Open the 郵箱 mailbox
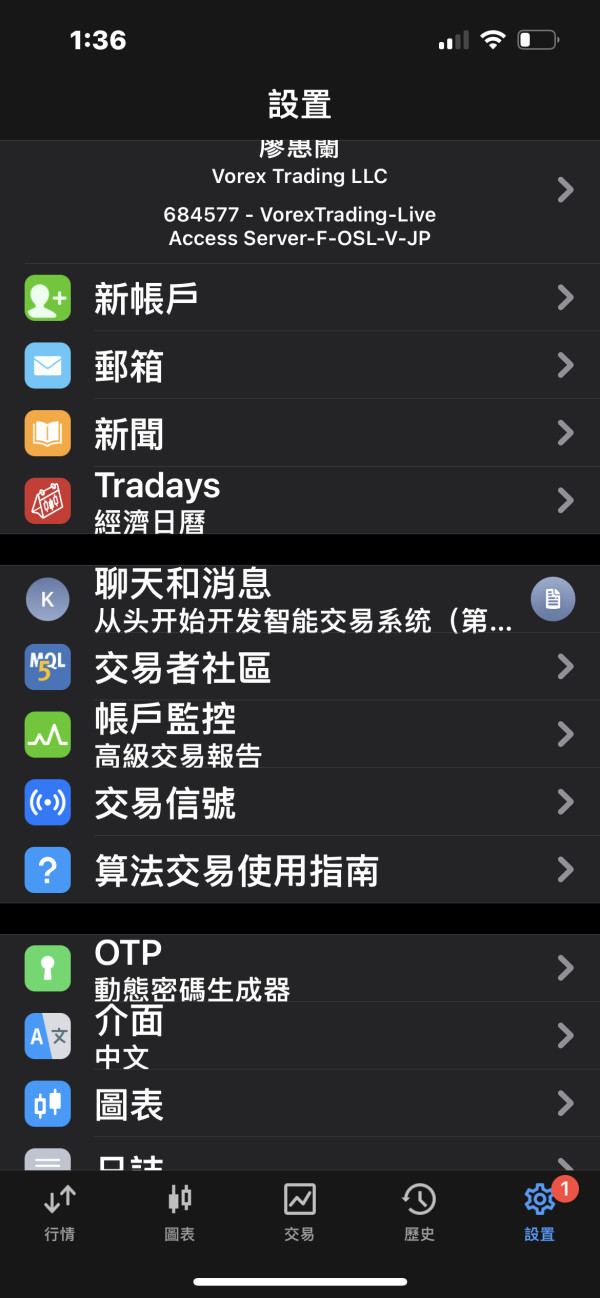 [300, 365]
